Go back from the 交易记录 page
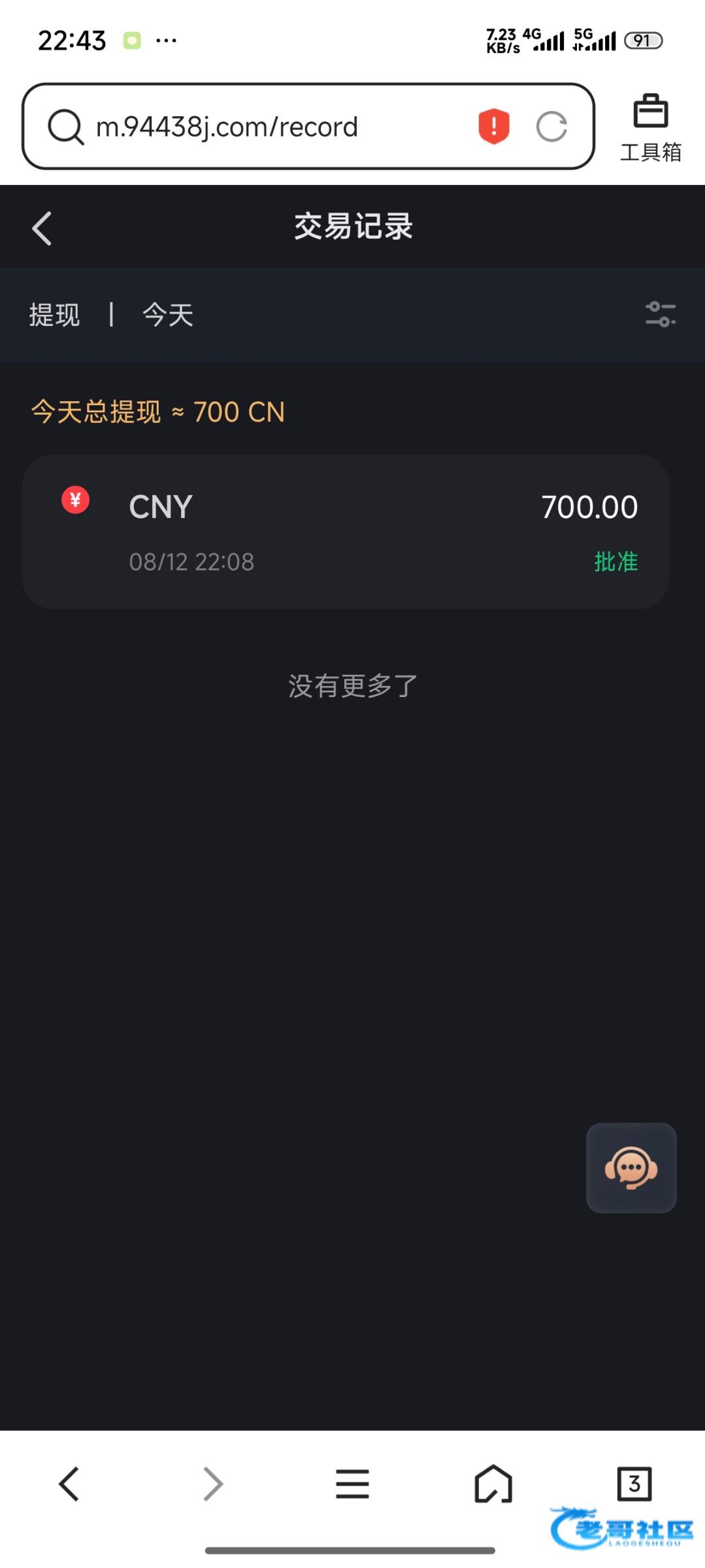This screenshot has height=1568, width=705. (42, 228)
